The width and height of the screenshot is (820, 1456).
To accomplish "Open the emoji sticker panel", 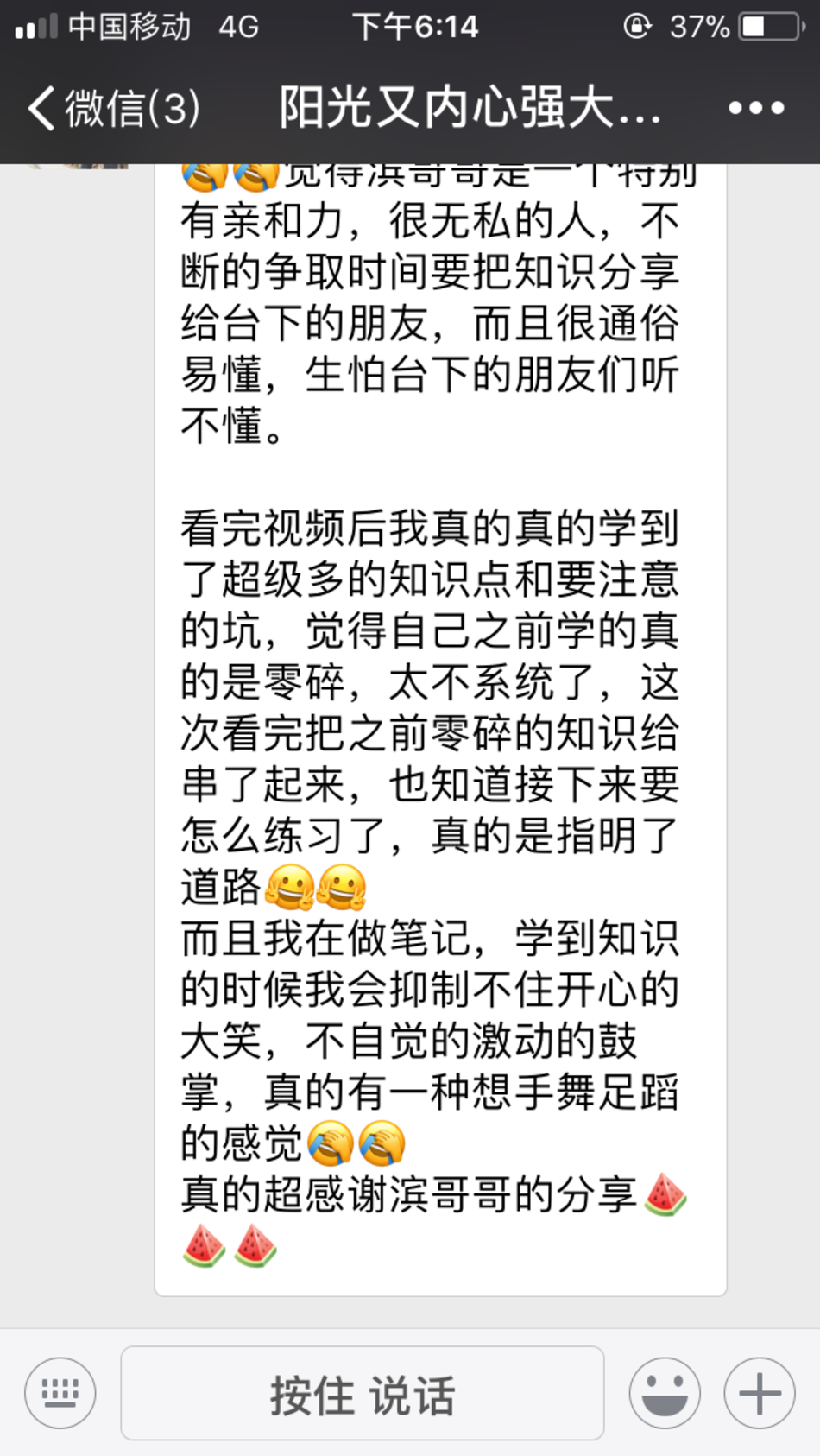I will [x=664, y=1392].
